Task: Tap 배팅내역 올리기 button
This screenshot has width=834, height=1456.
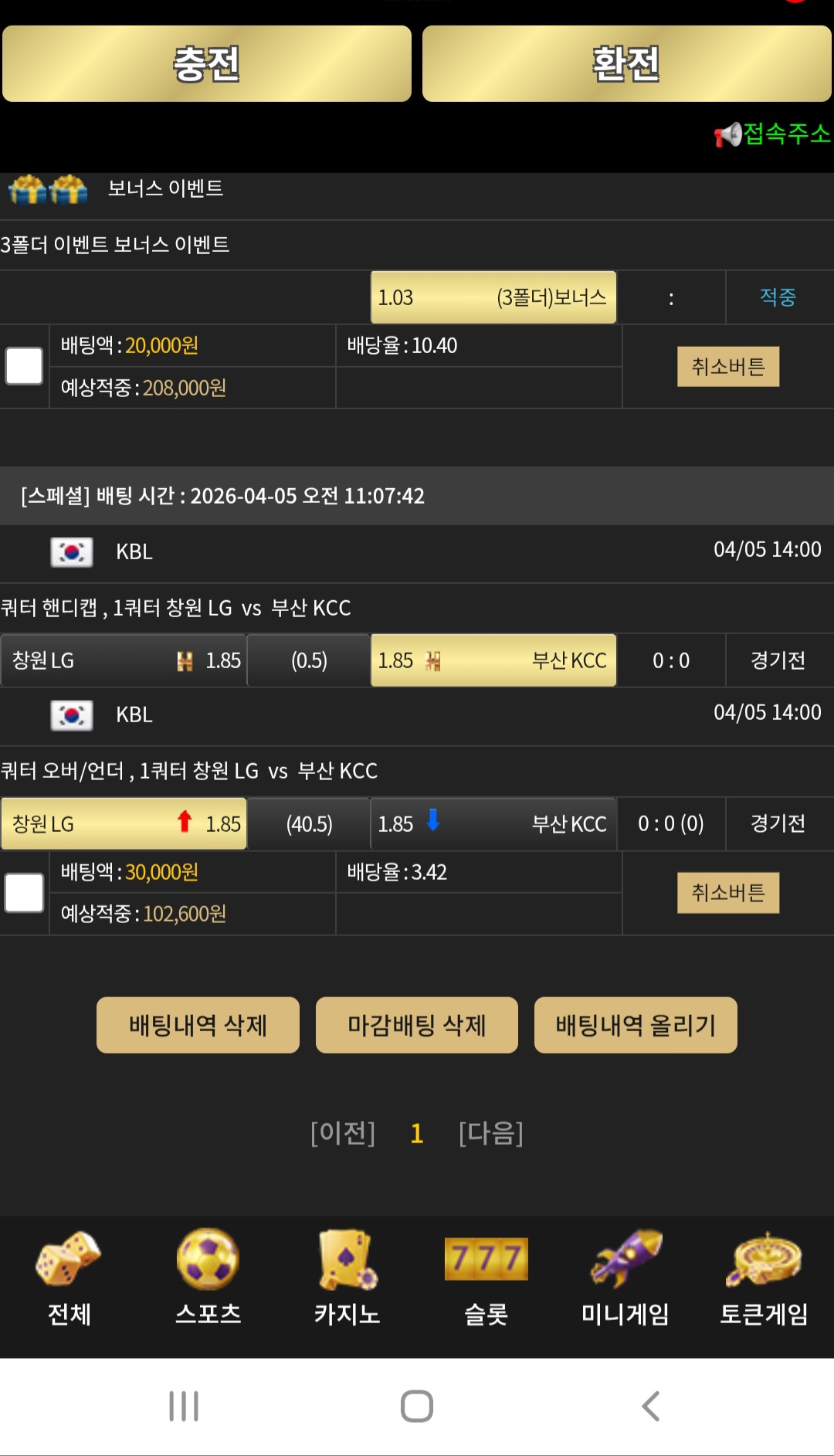Action: pos(636,1025)
